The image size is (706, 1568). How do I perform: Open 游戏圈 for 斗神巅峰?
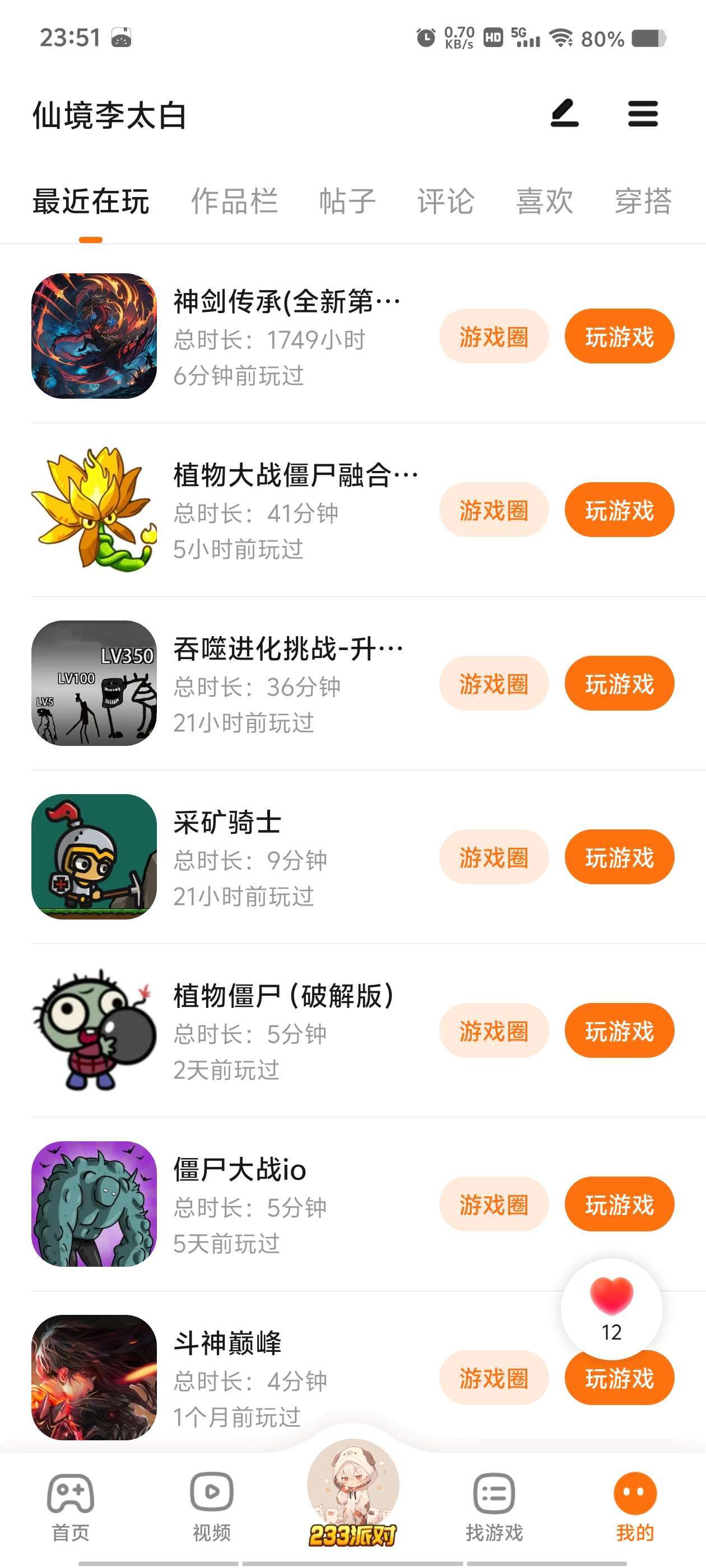[x=494, y=1377]
